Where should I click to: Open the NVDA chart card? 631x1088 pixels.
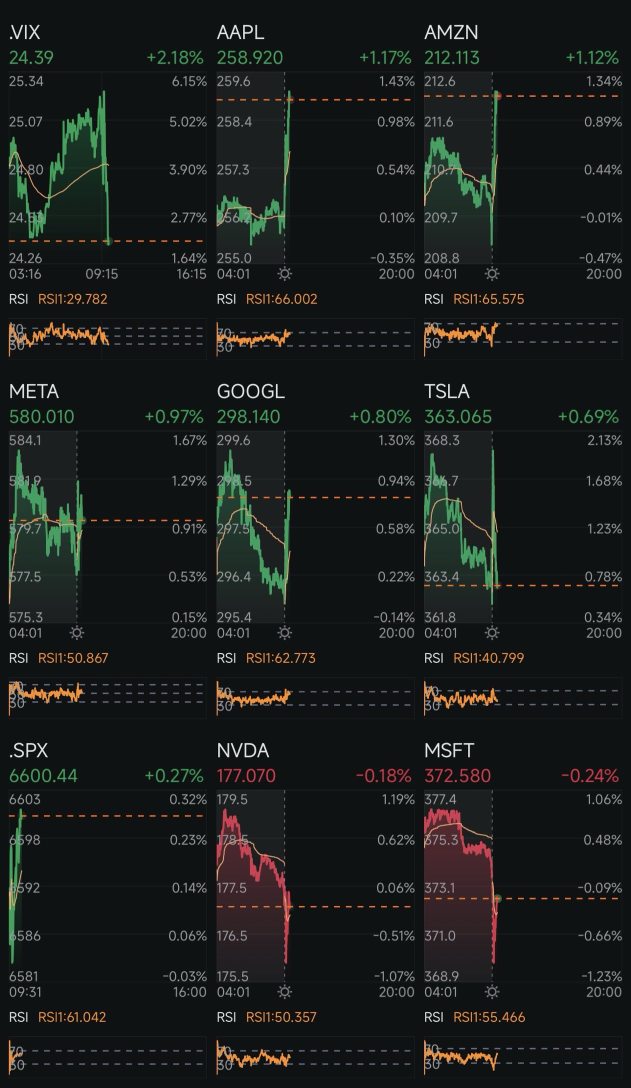point(314,909)
